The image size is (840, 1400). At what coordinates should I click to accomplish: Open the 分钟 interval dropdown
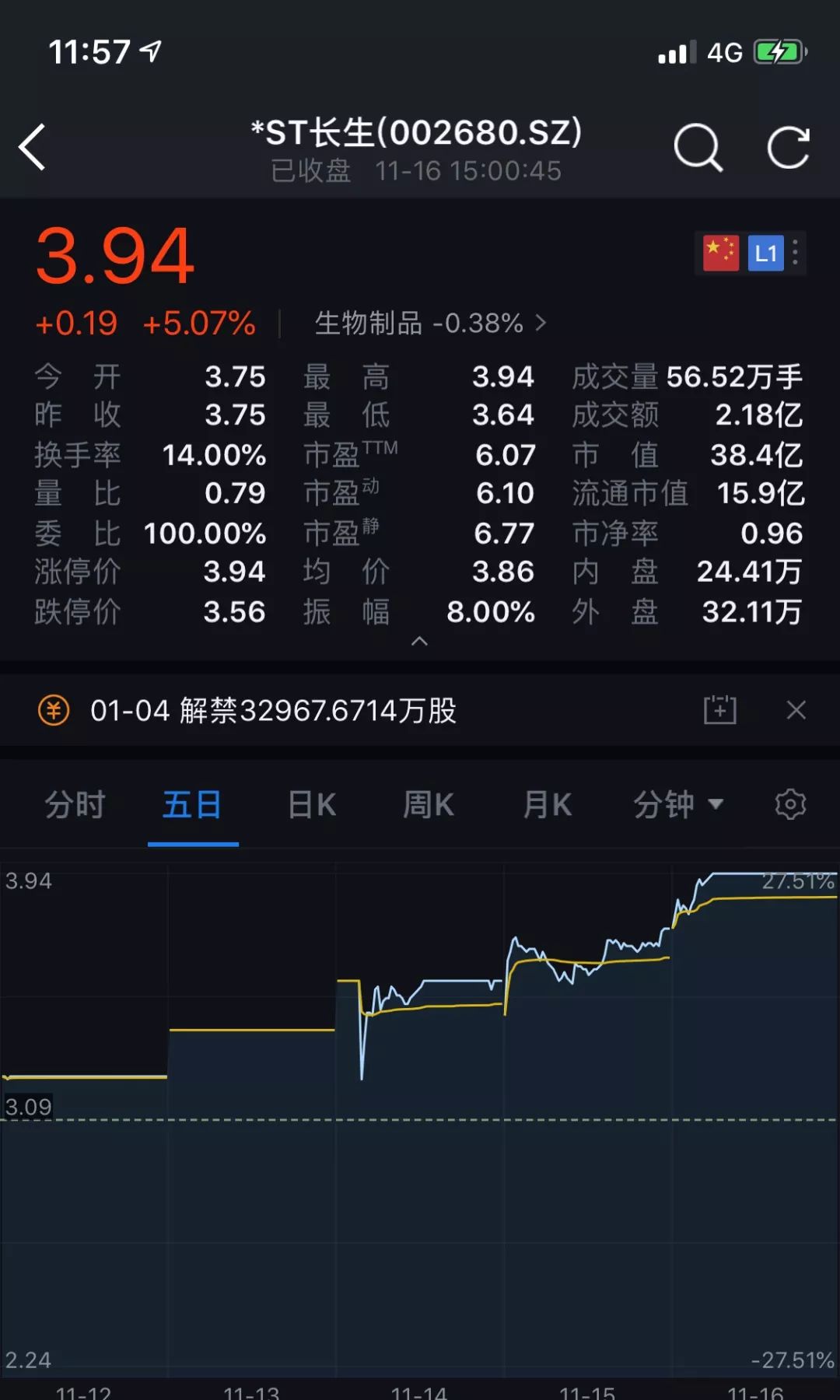(678, 804)
